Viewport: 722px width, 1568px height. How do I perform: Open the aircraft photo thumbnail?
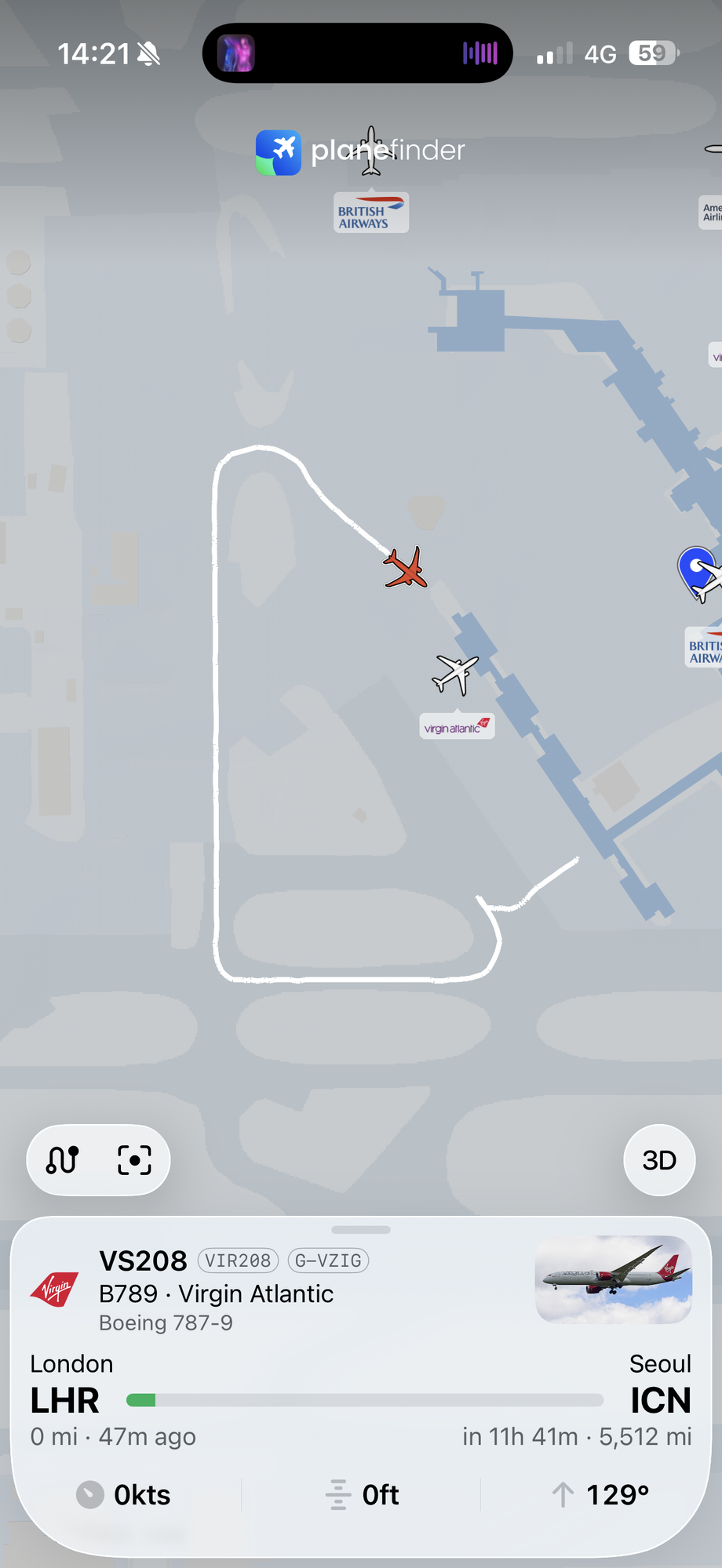[613, 1279]
